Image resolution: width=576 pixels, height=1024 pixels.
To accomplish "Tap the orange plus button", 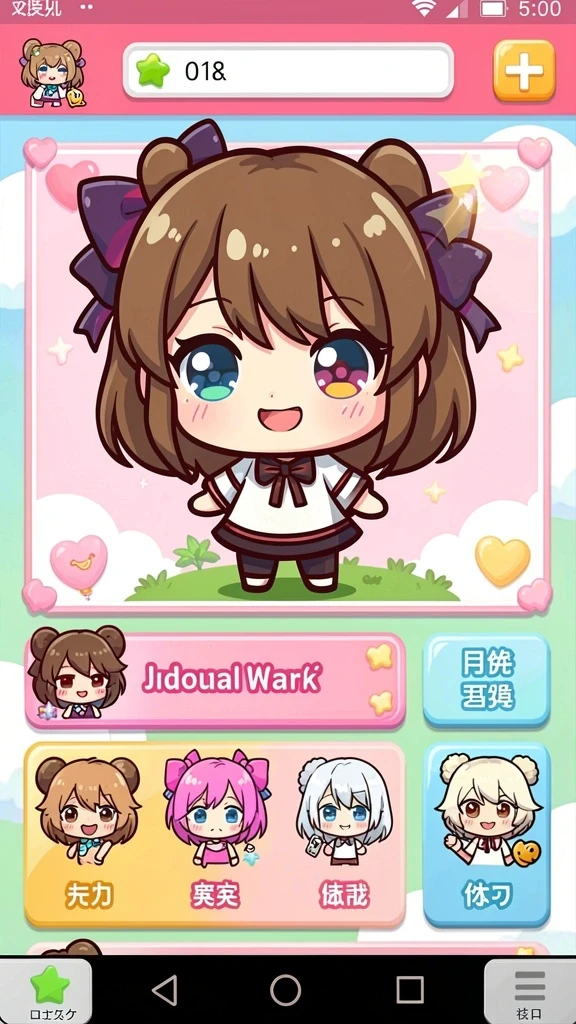I will 524,71.
